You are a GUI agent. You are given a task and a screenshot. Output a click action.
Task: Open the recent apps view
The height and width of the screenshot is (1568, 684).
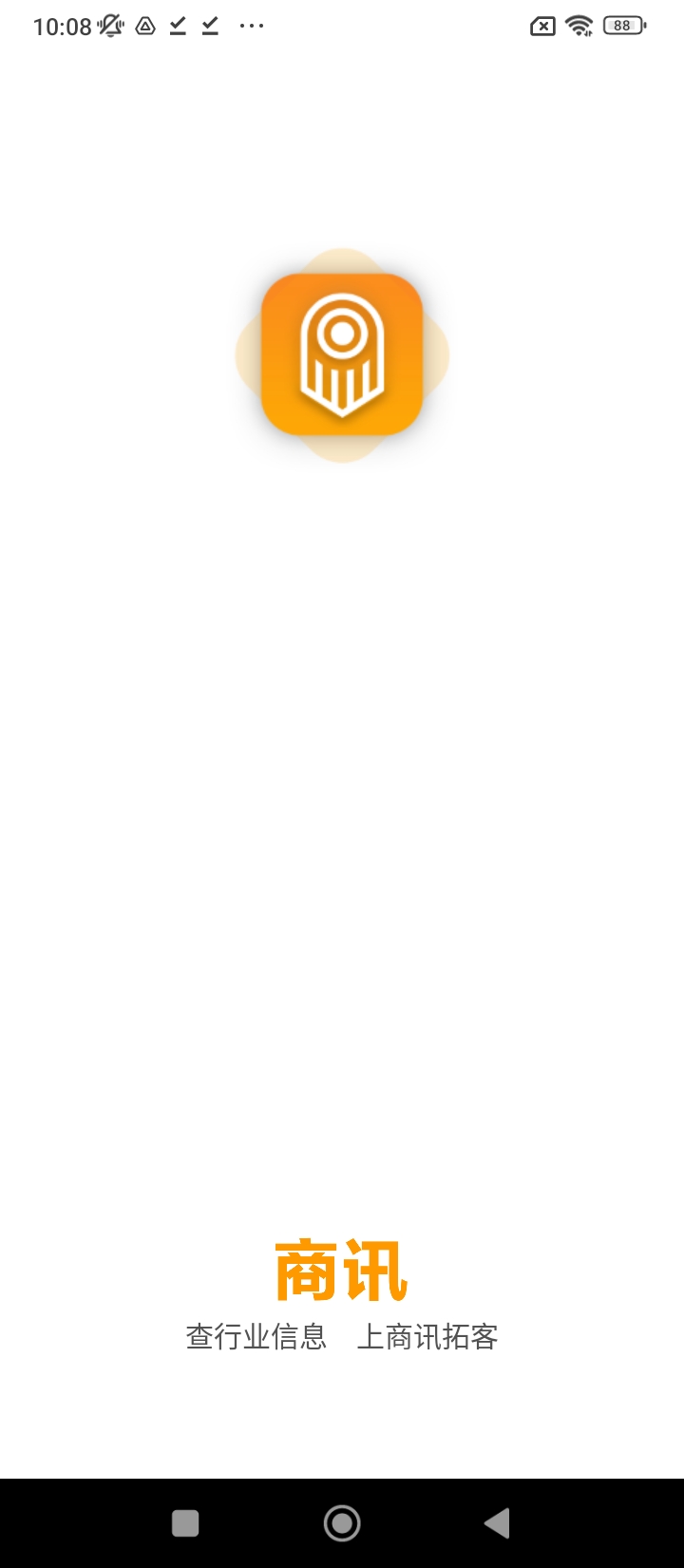click(185, 1523)
